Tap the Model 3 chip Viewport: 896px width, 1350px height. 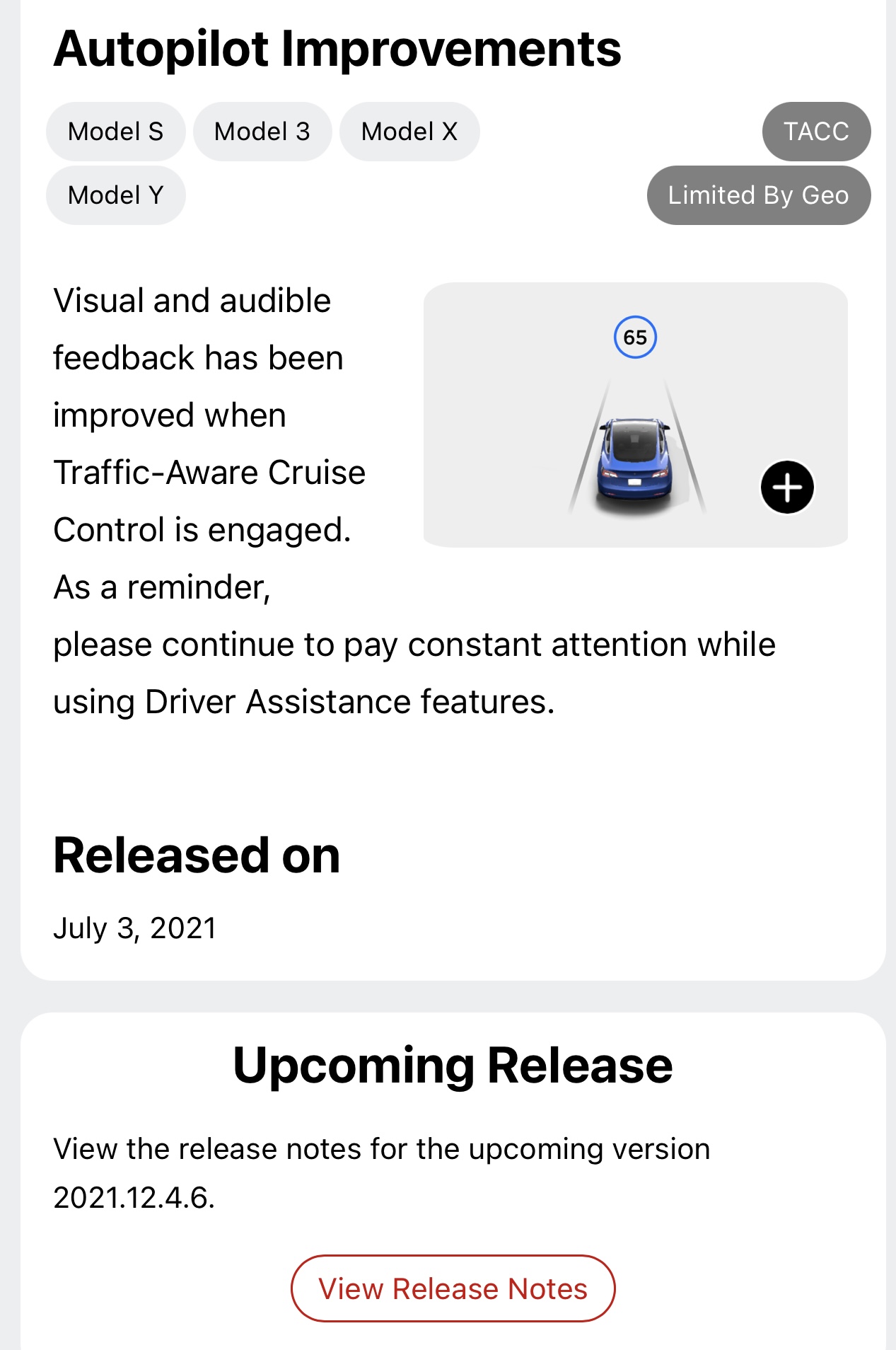coord(262,132)
